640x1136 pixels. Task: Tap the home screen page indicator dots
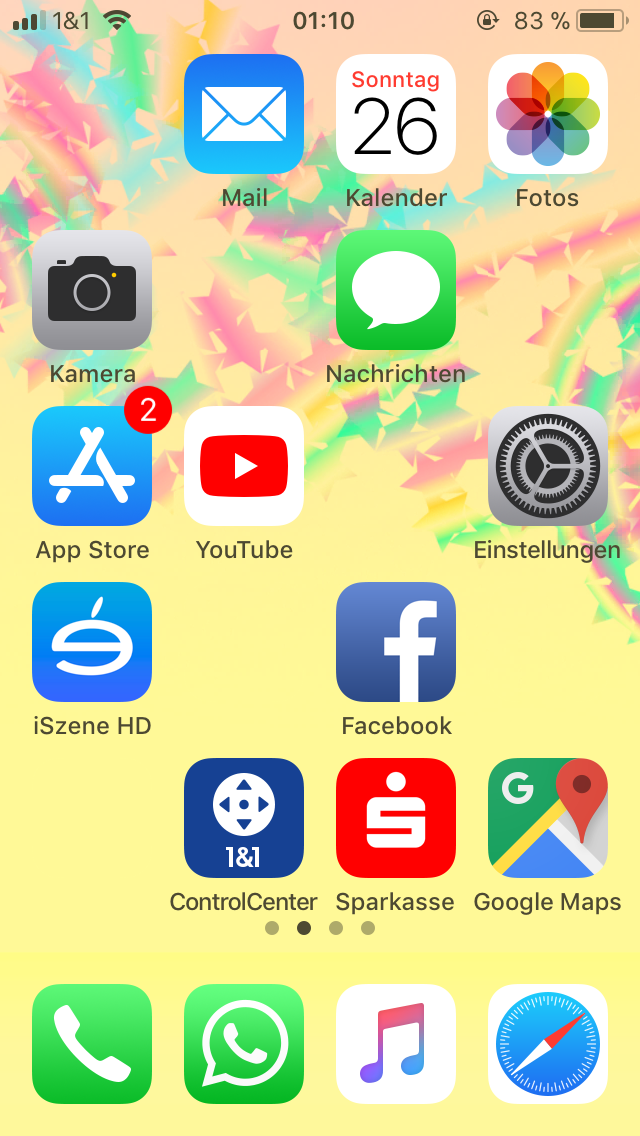point(320,928)
